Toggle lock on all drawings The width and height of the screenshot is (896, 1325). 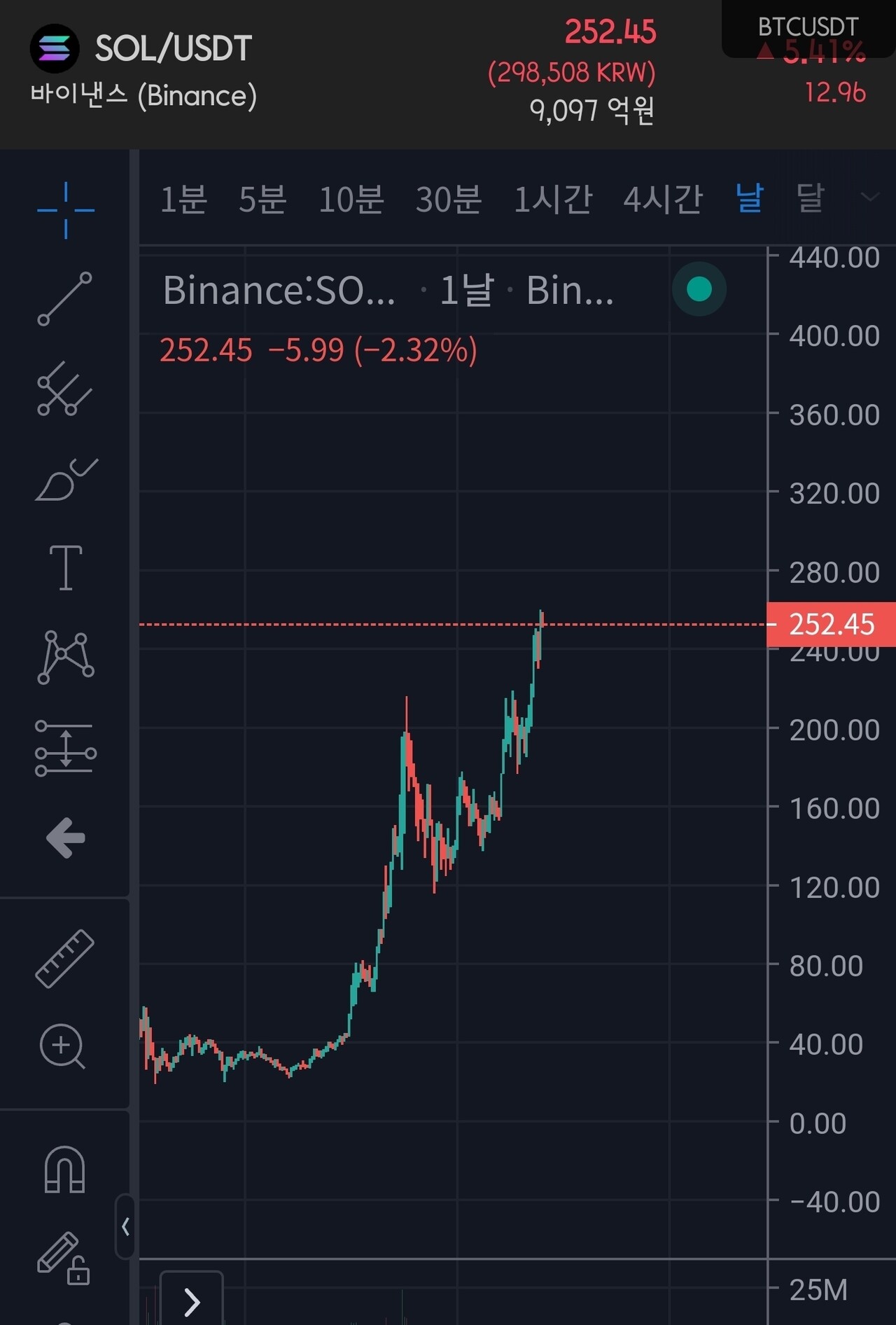(x=63, y=1258)
